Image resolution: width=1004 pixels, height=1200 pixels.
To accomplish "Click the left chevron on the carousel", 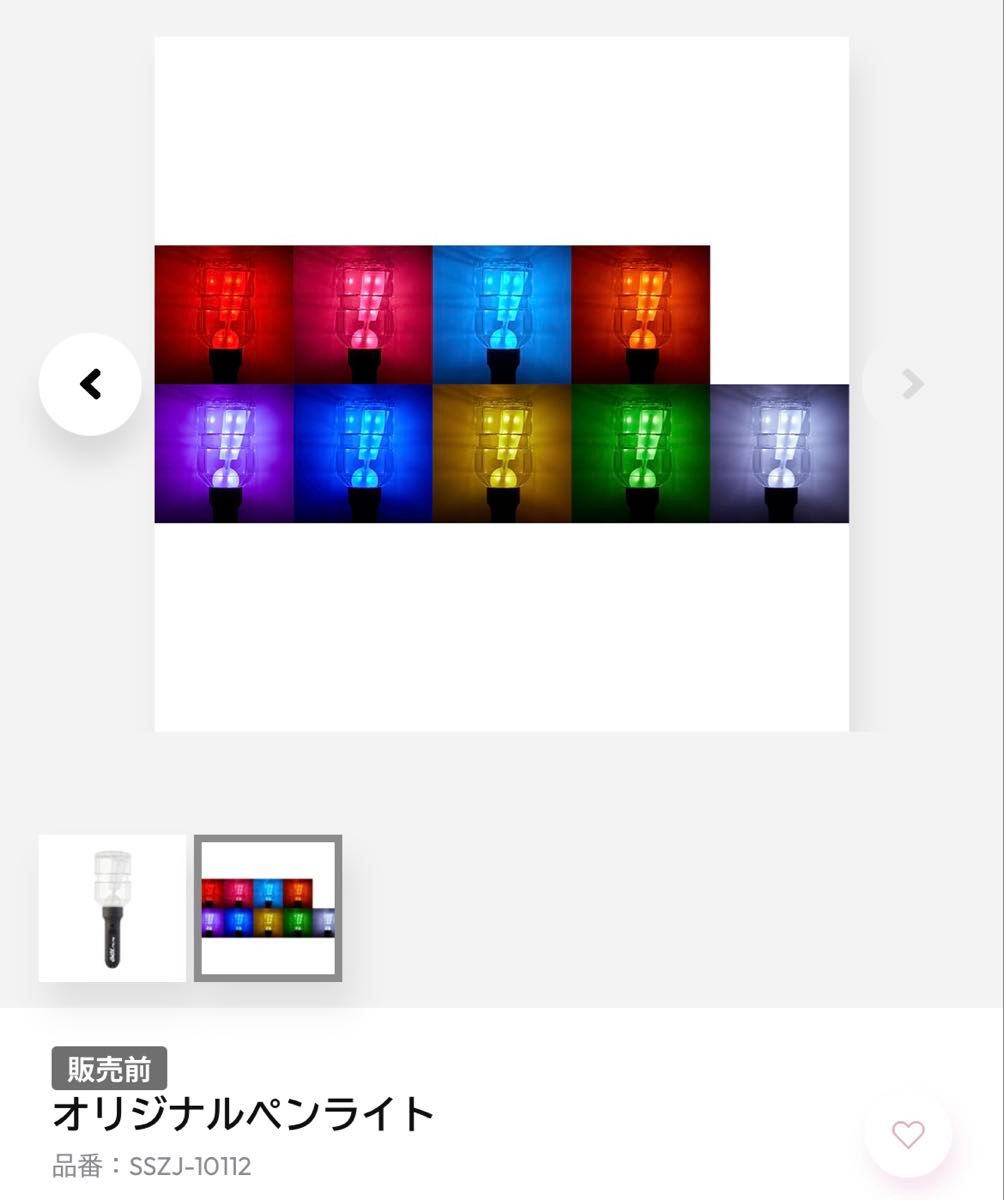I will pos(90,383).
